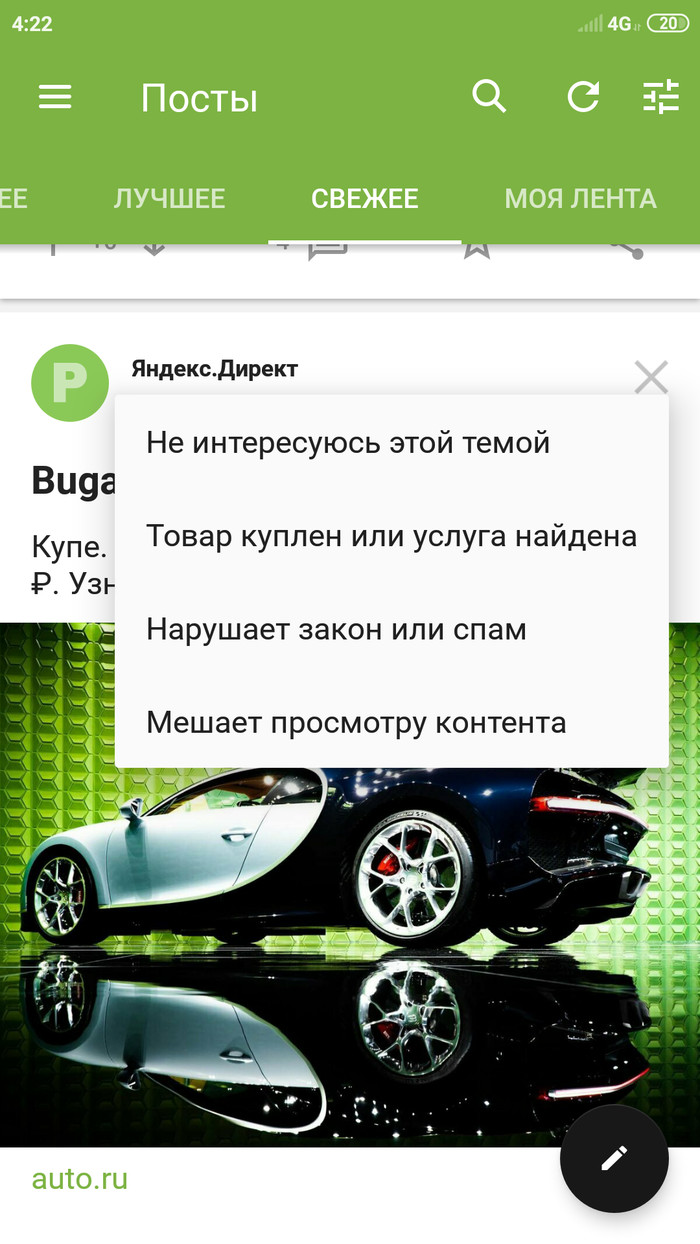700x1244 pixels.
Task: Refresh the posts feed
Action: pos(583,97)
